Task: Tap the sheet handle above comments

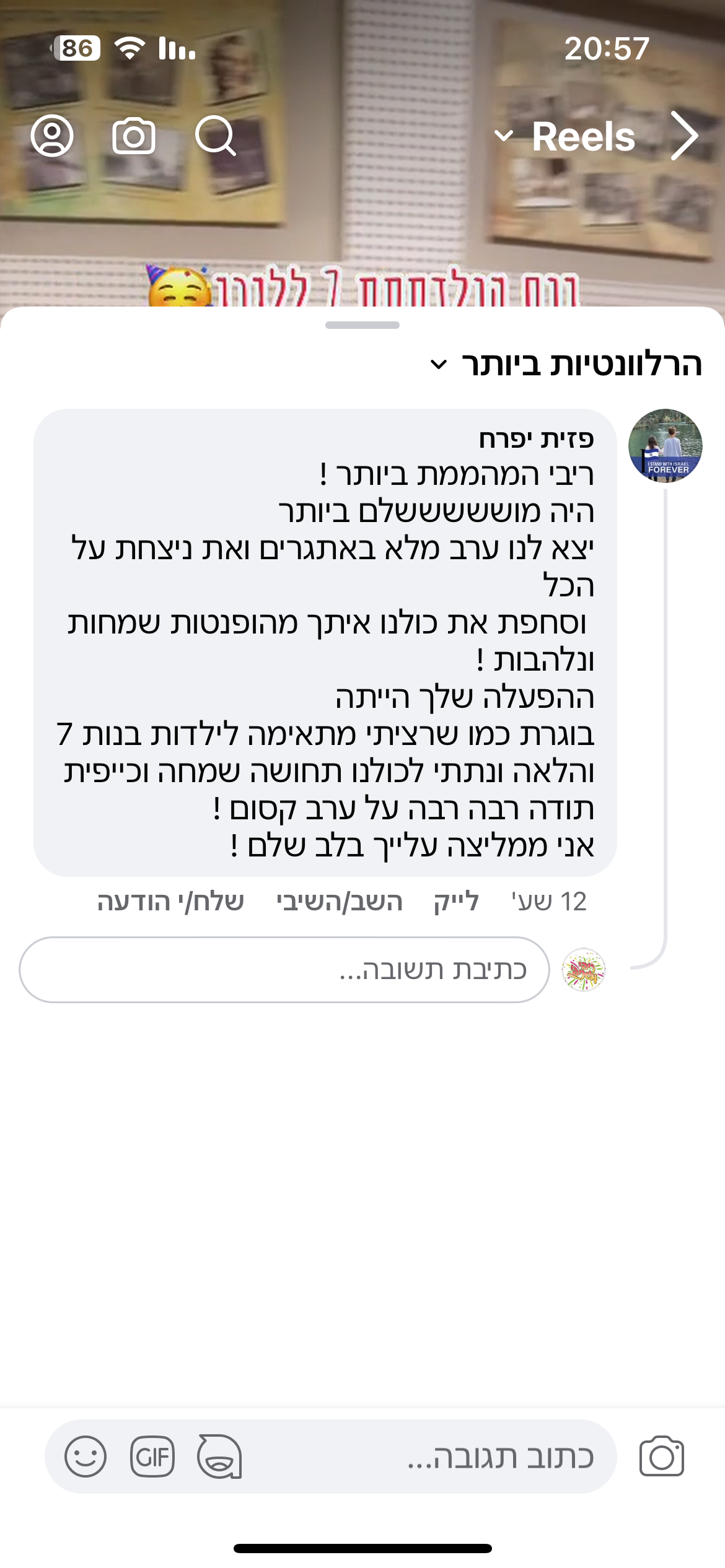Action: 362,325
